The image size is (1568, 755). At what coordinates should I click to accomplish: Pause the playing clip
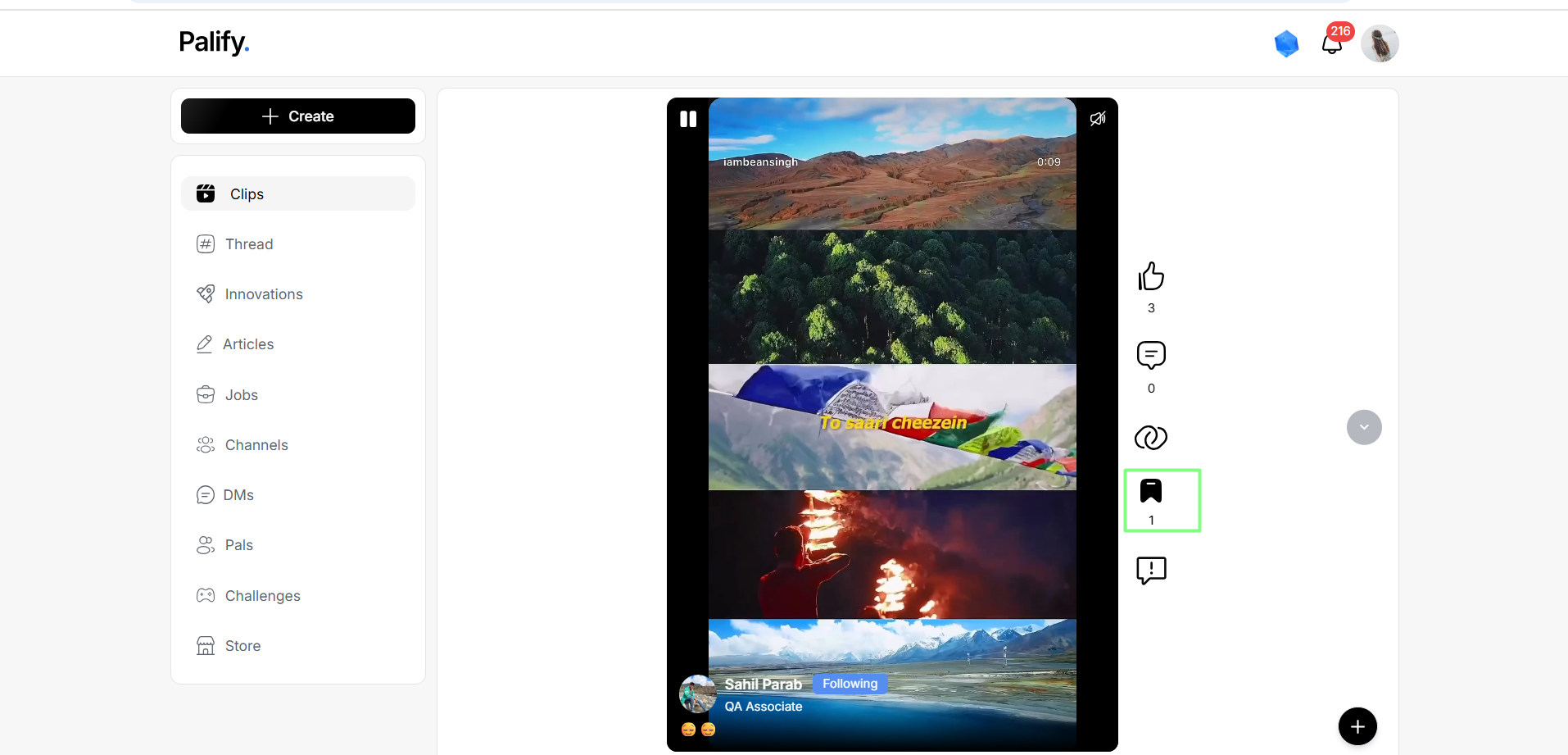(x=688, y=119)
